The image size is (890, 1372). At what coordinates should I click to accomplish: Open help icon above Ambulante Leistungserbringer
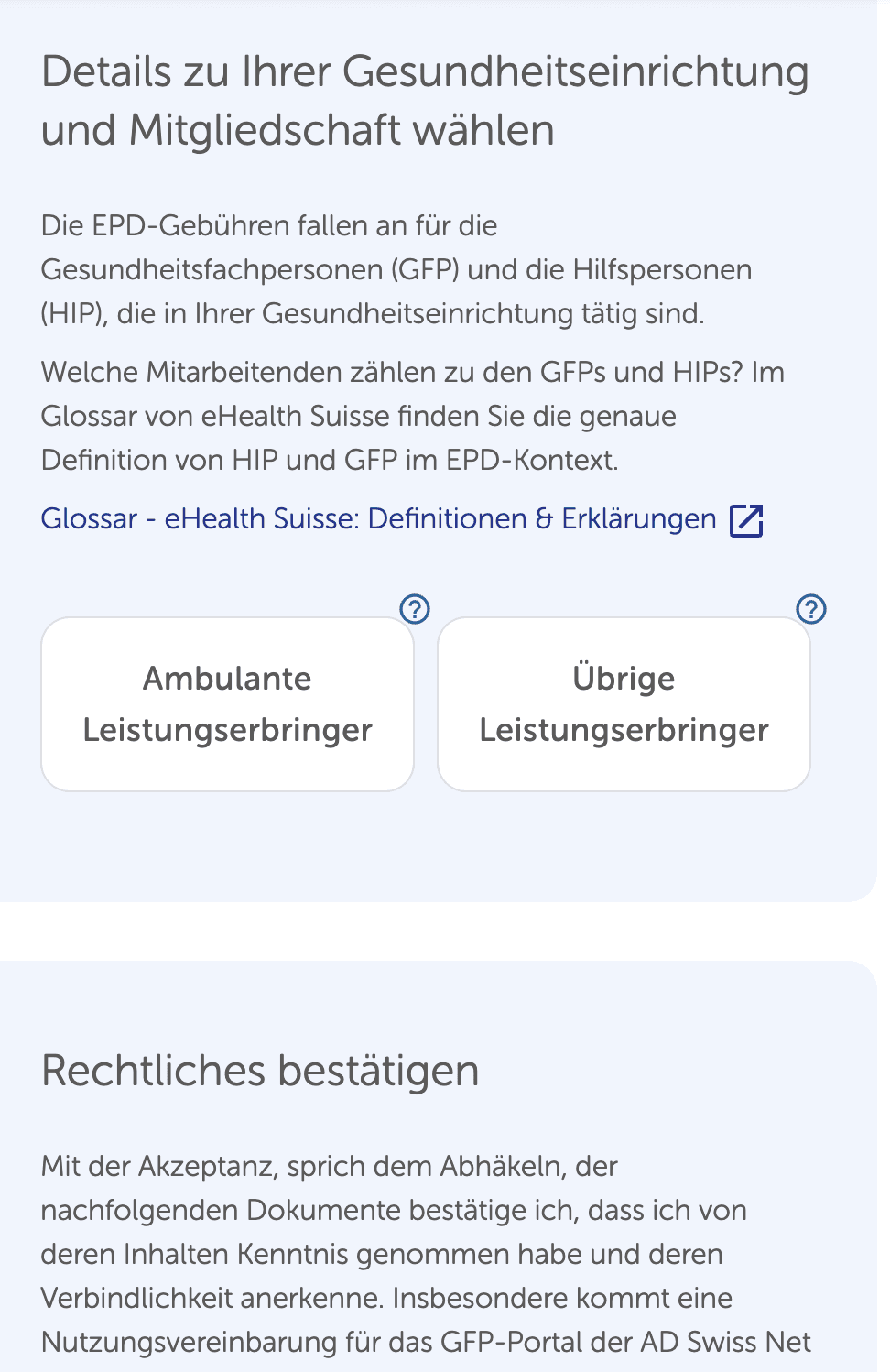pos(416,607)
